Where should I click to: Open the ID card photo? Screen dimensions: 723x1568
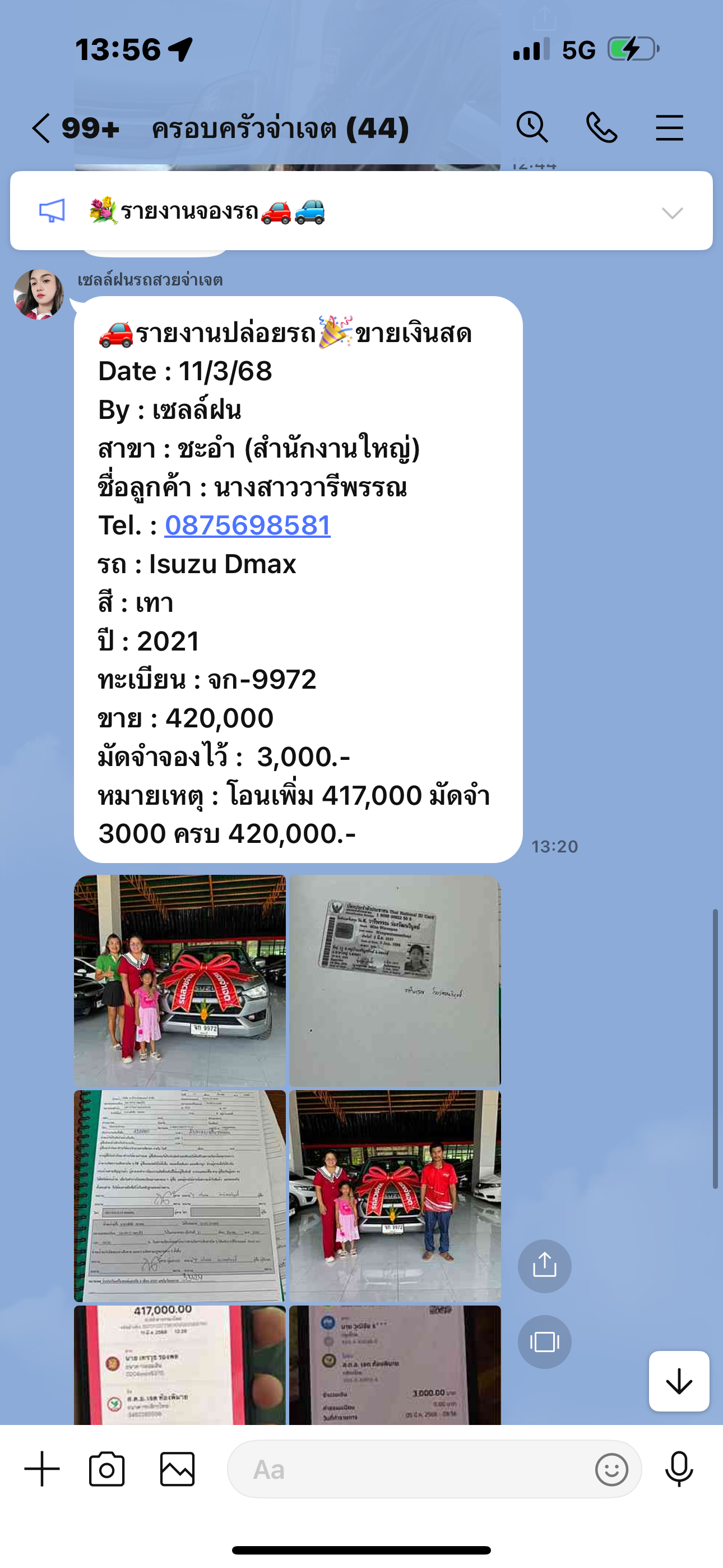[x=395, y=981]
